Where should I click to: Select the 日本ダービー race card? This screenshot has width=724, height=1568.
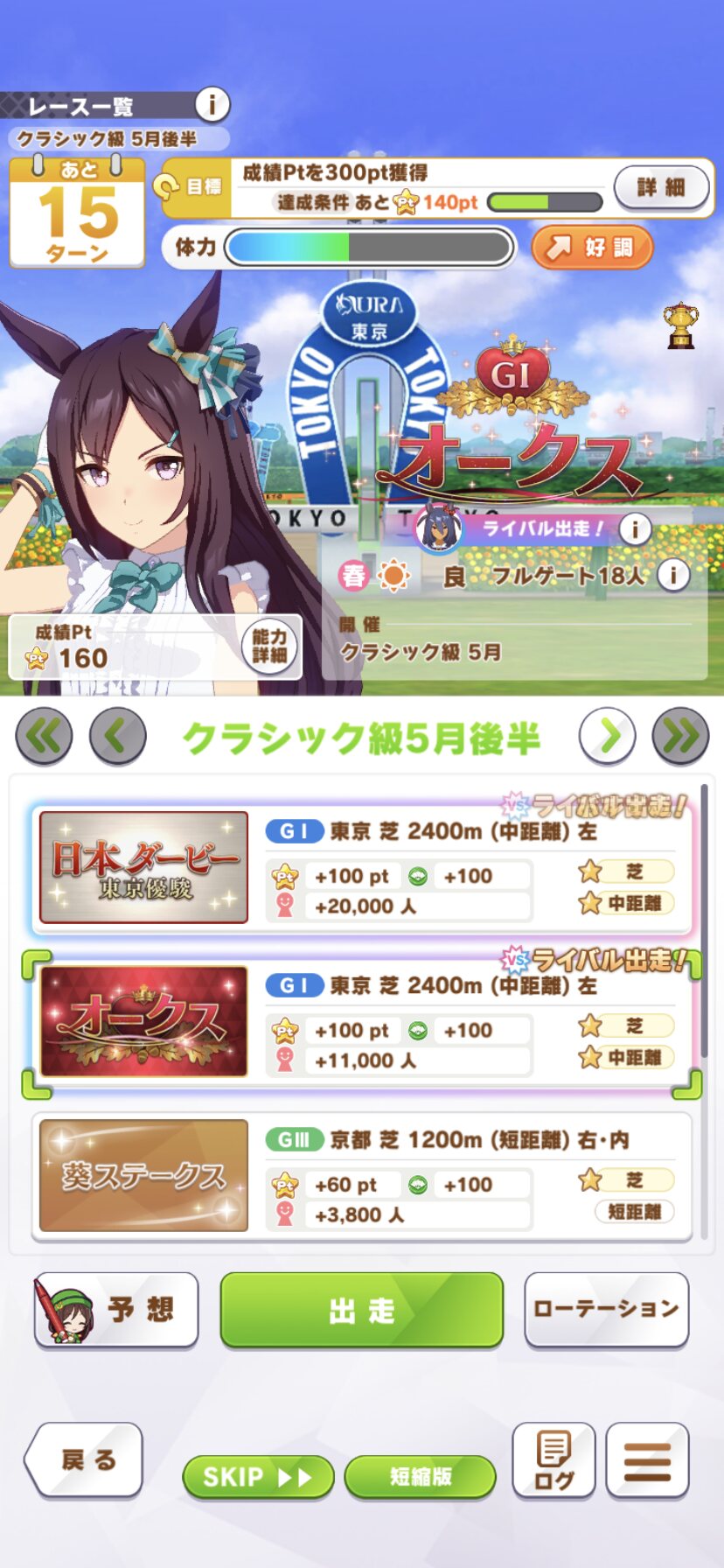(x=362, y=868)
